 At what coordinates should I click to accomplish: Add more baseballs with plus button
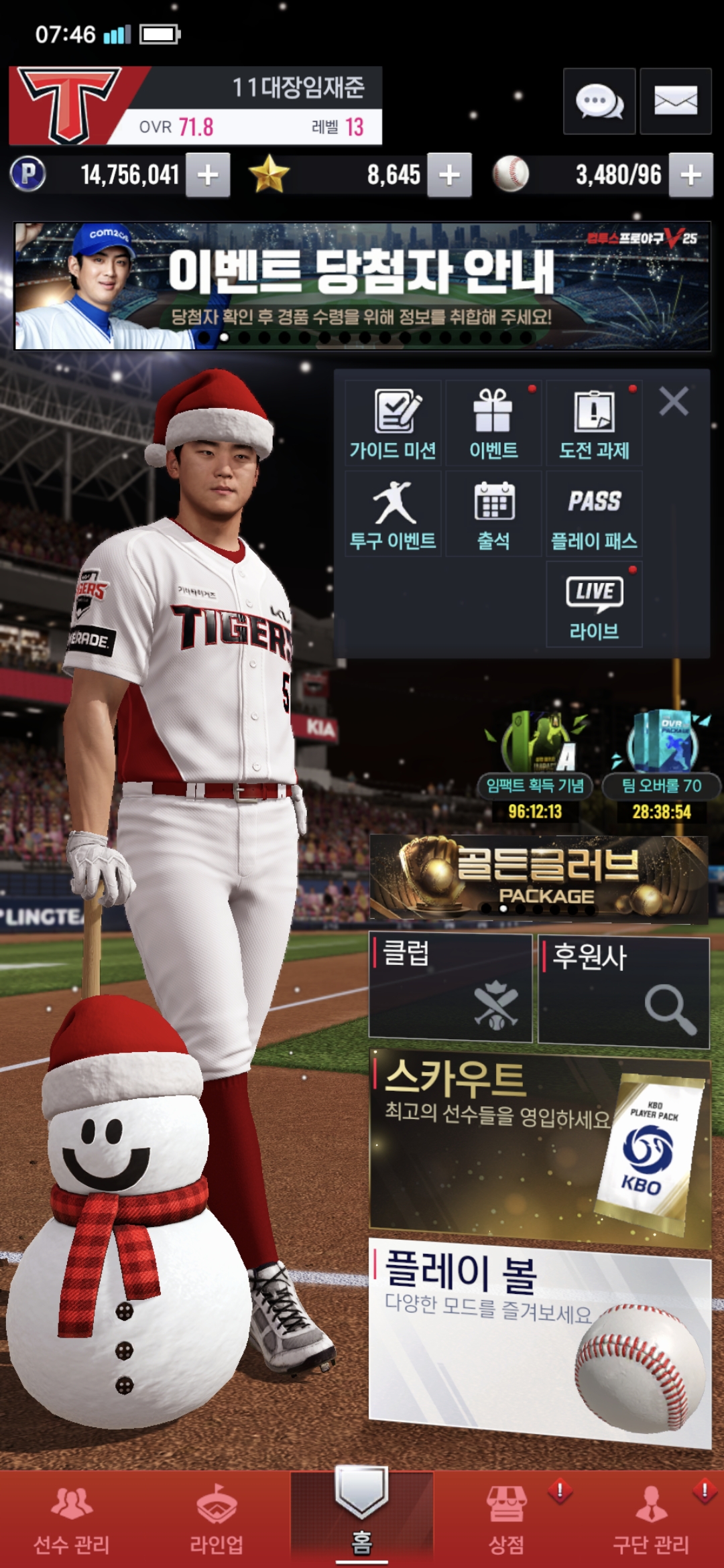click(690, 175)
